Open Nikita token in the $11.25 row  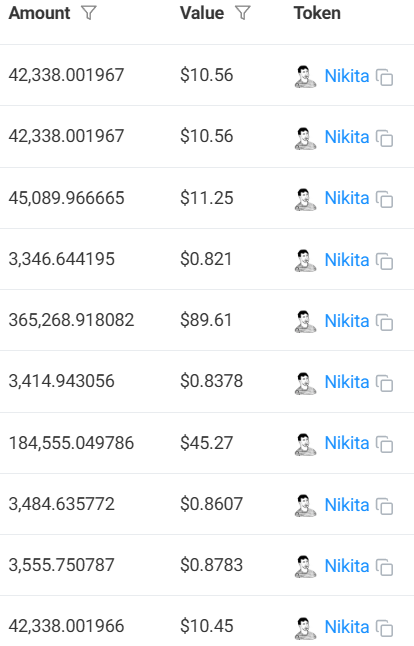coord(346,198)
